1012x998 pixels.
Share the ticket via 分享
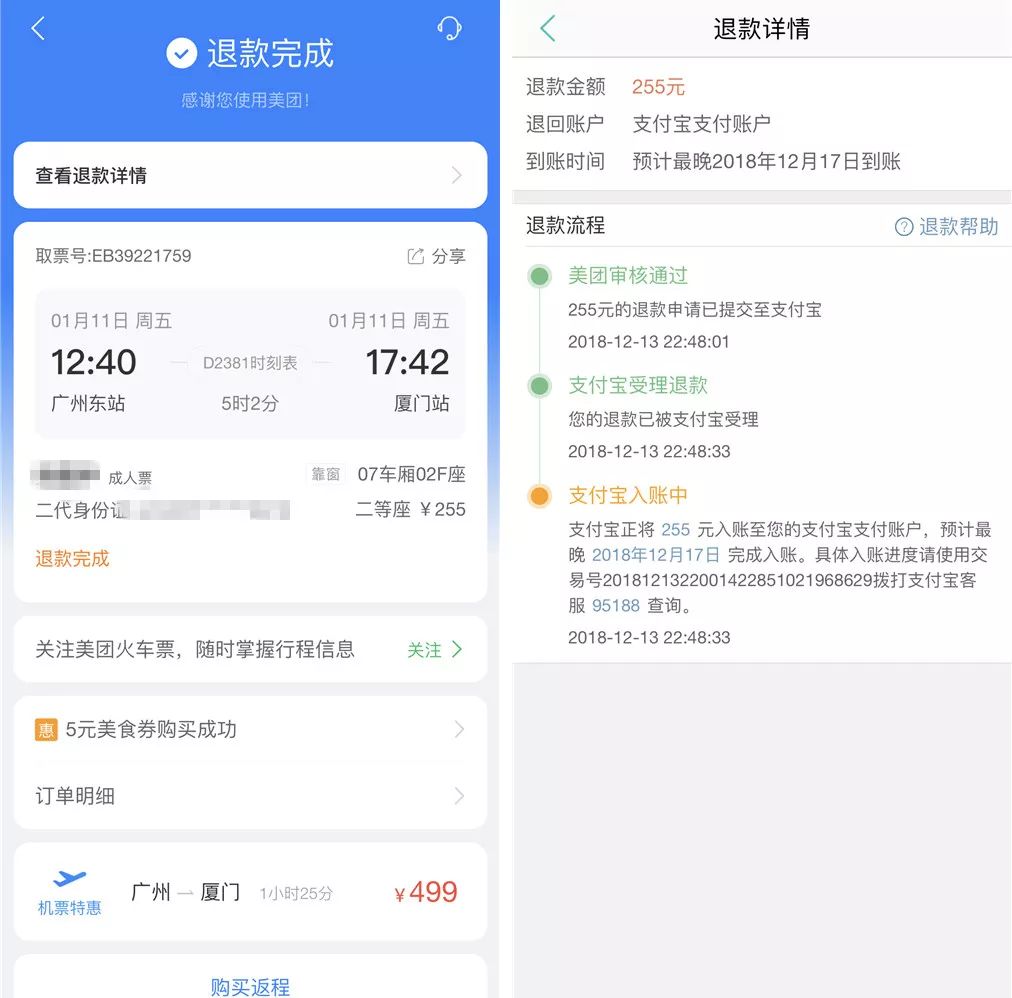tap(437, 256)
